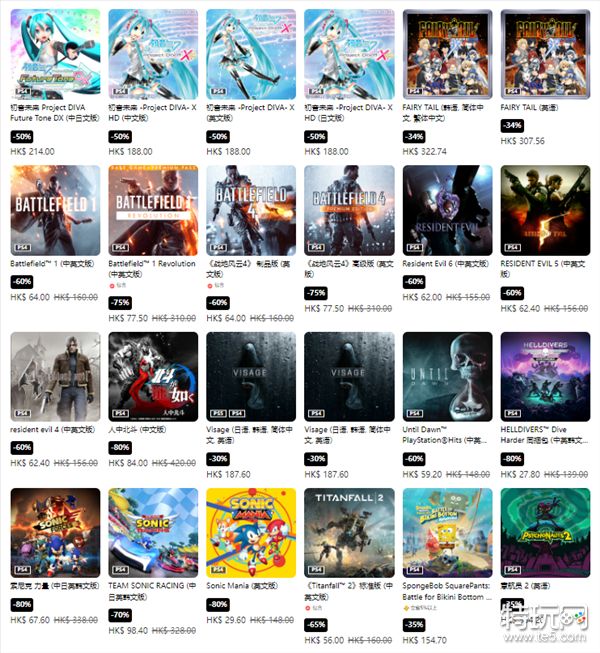600x653 pixels.
Task: View Battlefield 4 Premium Edition 高级版
Action: pos(349,210)
